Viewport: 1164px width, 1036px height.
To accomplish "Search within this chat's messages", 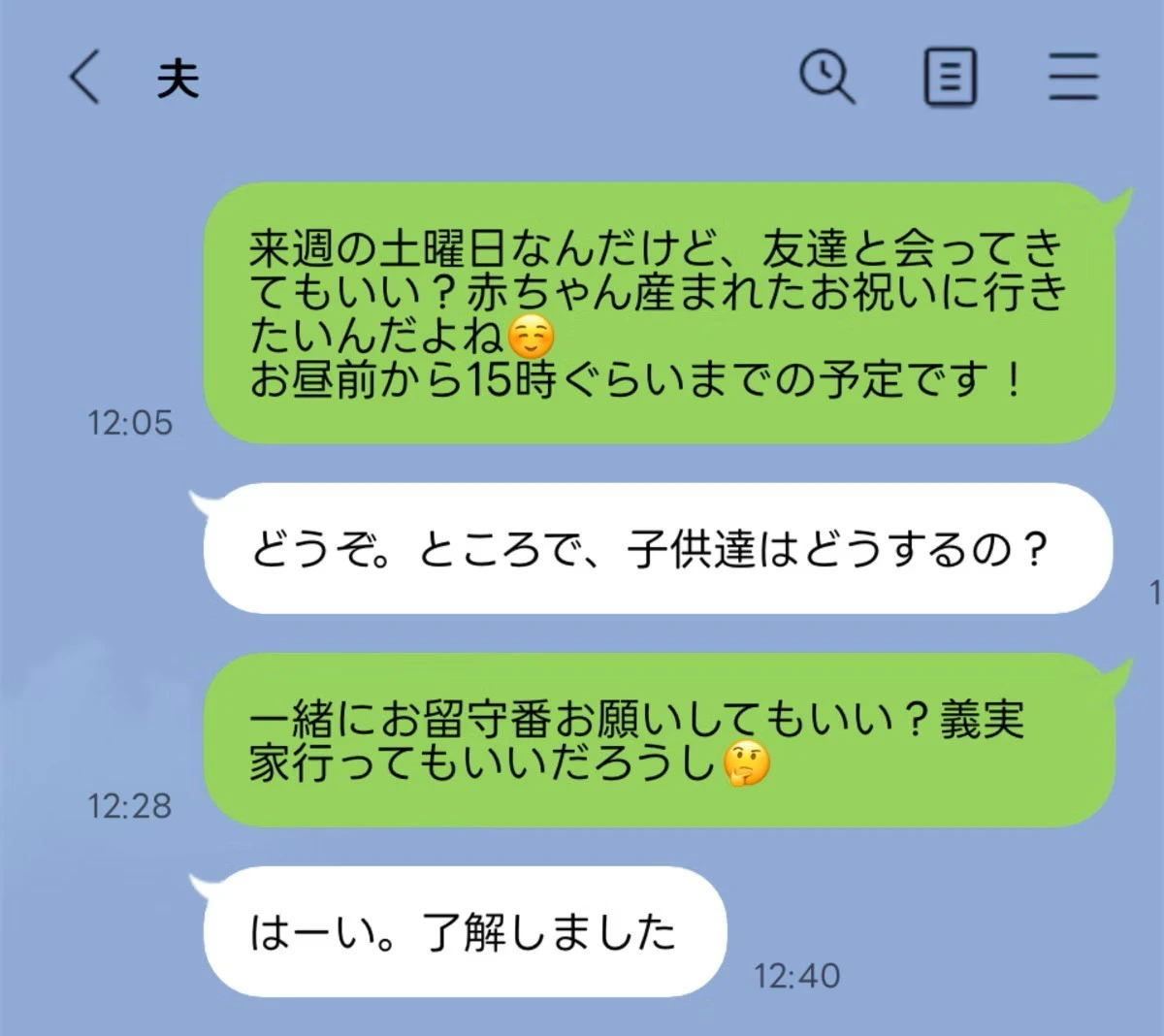I will pyautogui.click(x=826, y=77).
